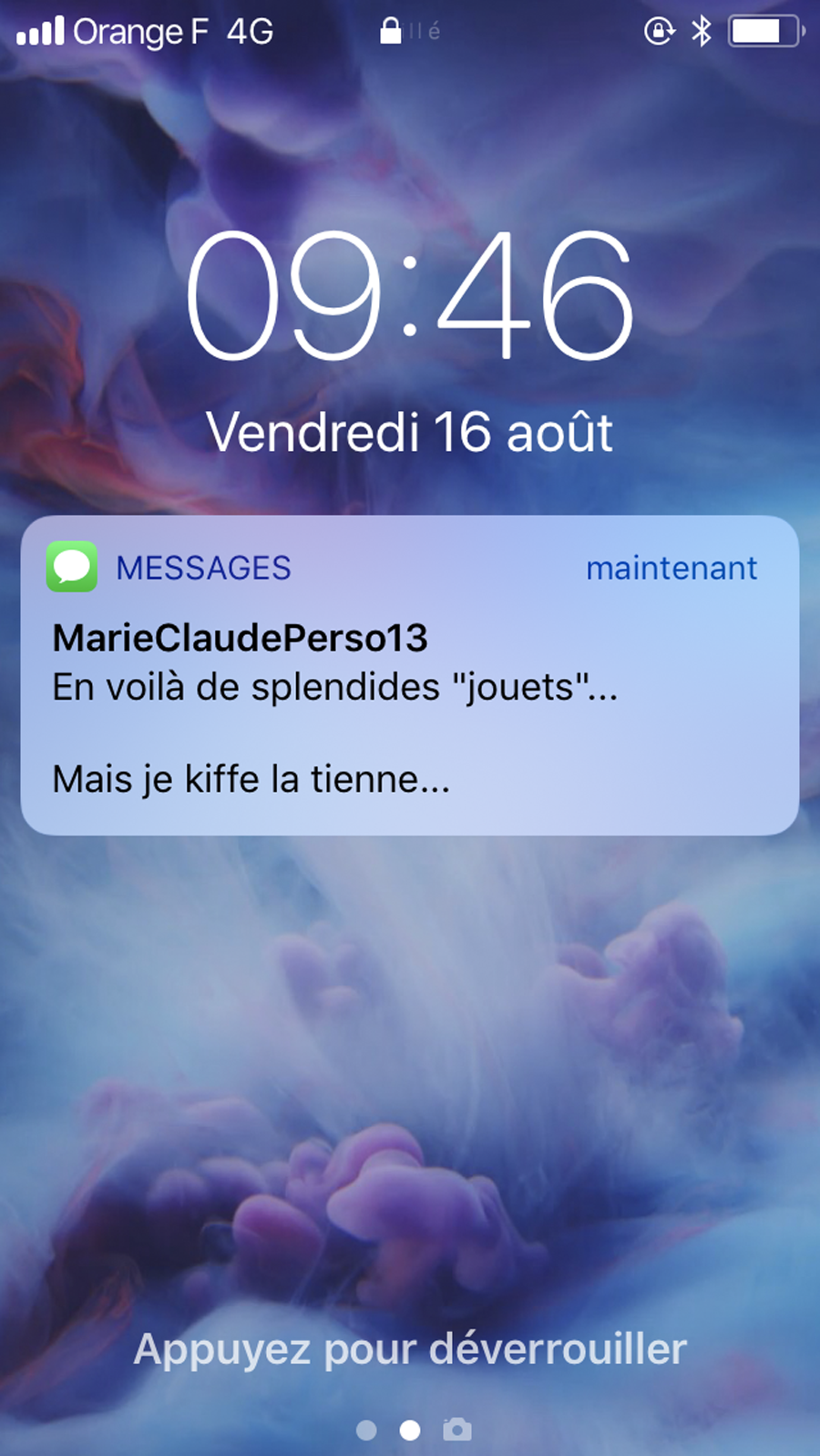Open the message notification from MarieClaudePerso13
The image size is (820, 1456).
(x=409, y=675)
